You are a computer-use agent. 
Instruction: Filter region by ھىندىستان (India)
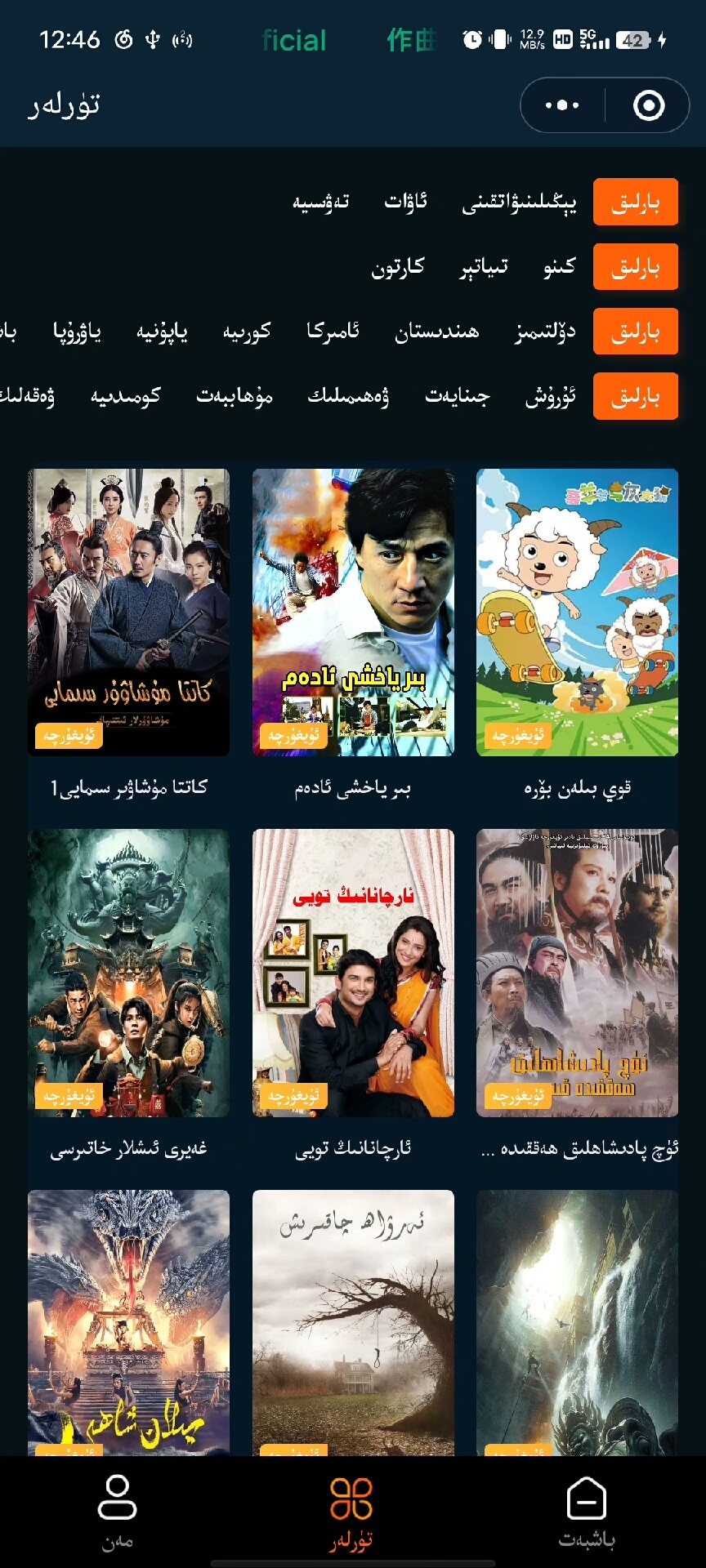point(437,332)
